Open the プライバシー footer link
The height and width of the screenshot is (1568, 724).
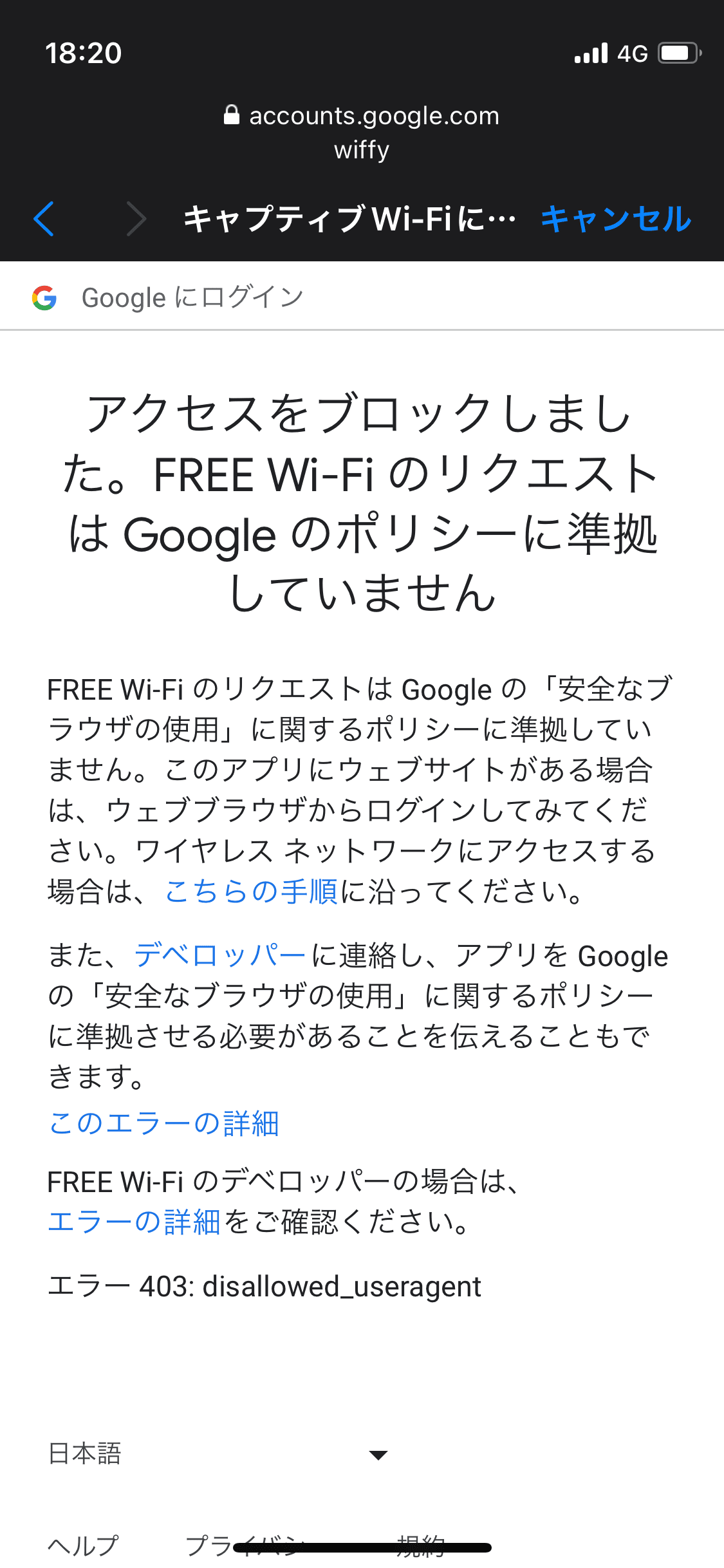[245, 1545]
